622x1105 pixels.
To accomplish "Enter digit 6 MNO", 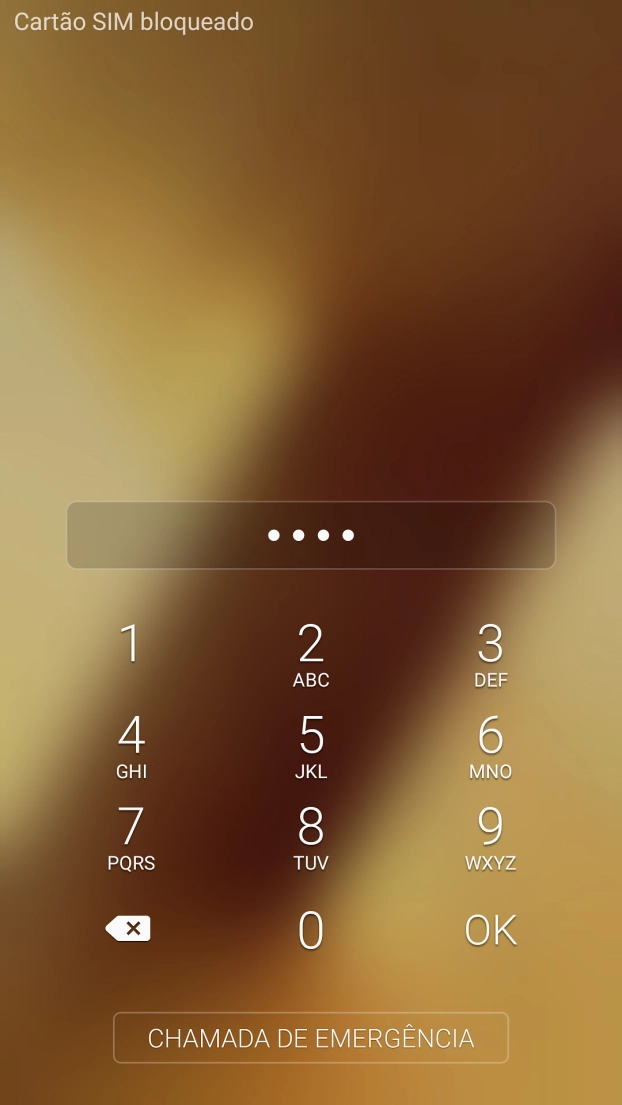I will (490, 747).
